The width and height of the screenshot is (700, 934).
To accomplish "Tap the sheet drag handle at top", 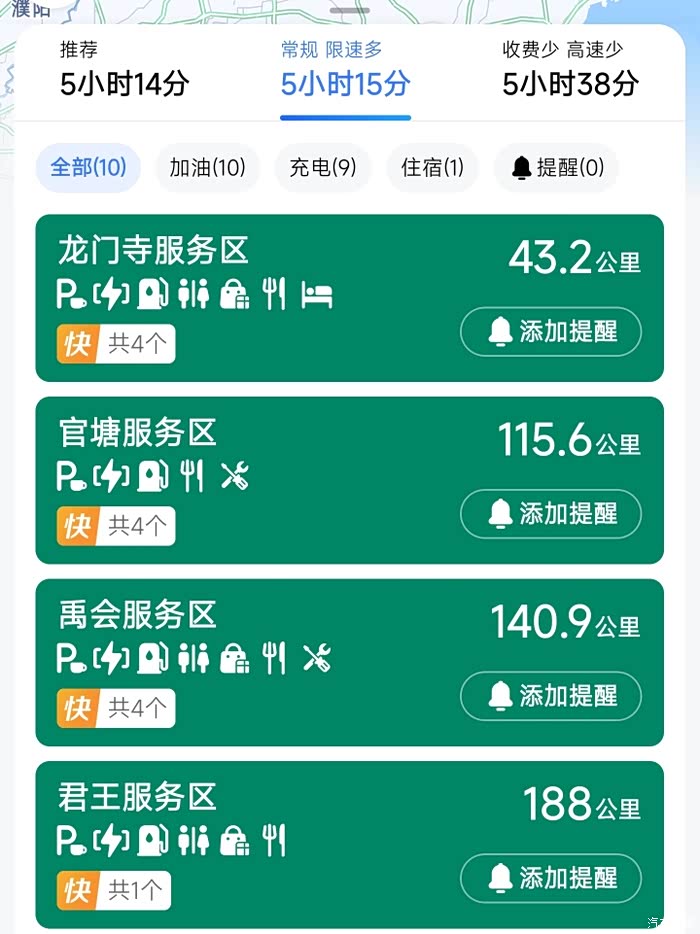I will coord(350,11).
